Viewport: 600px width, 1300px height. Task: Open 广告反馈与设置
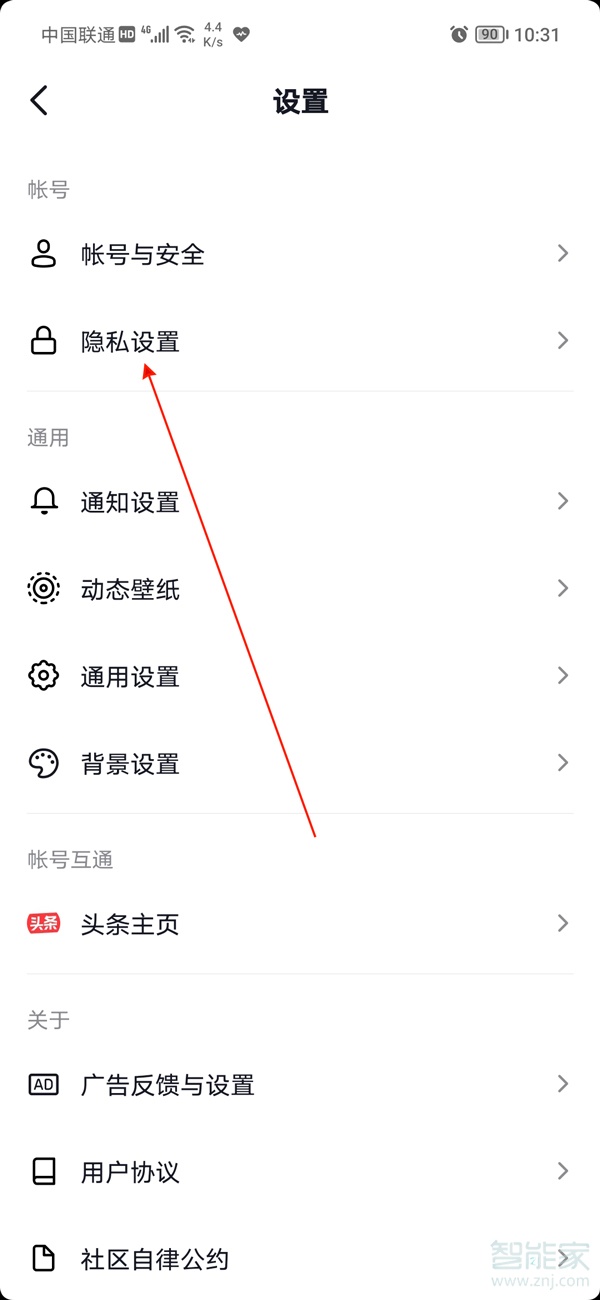coord(167,1084)
